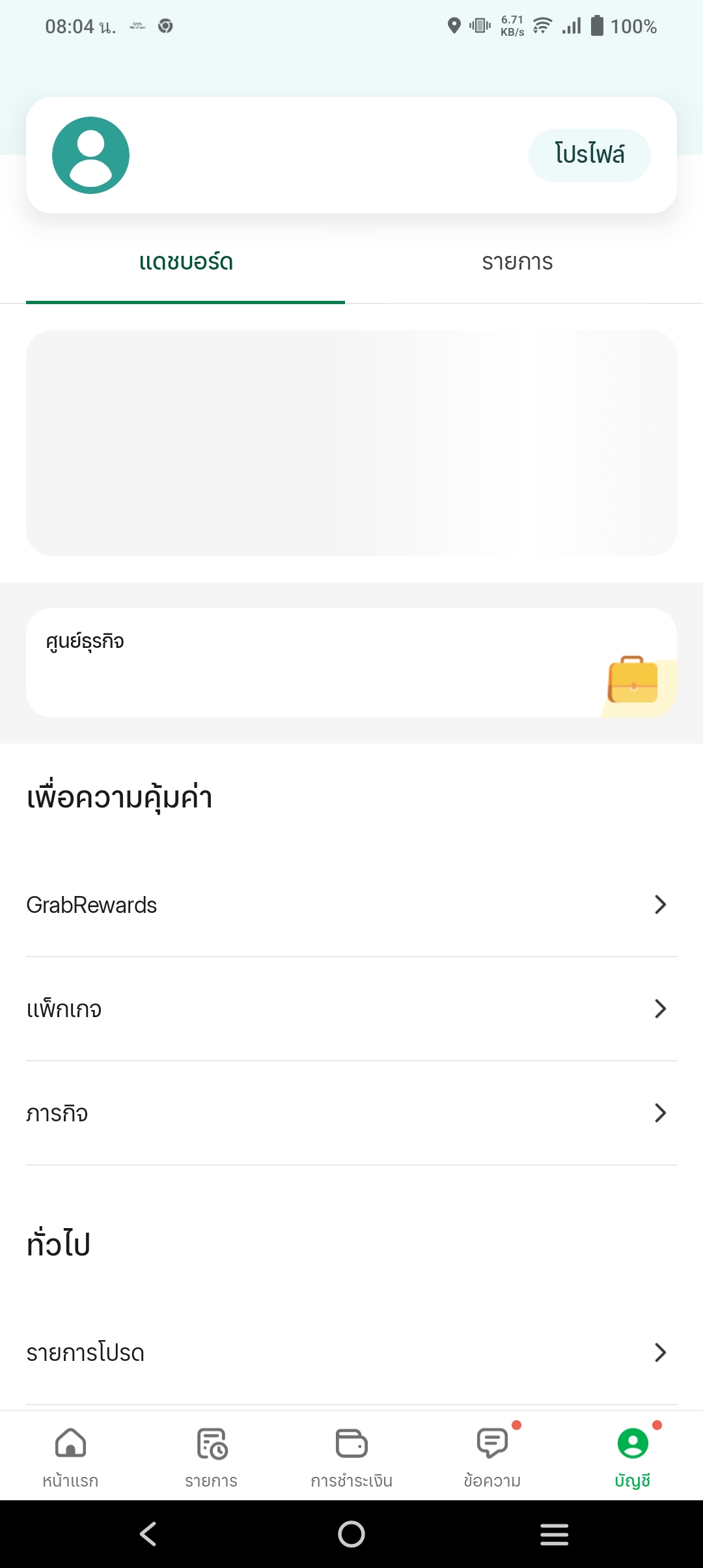The height and width of the screenshot is (1568, 703).
Task: Open the ศูนย์ธุรกิจ business center card
Action: tap(351, 663)
